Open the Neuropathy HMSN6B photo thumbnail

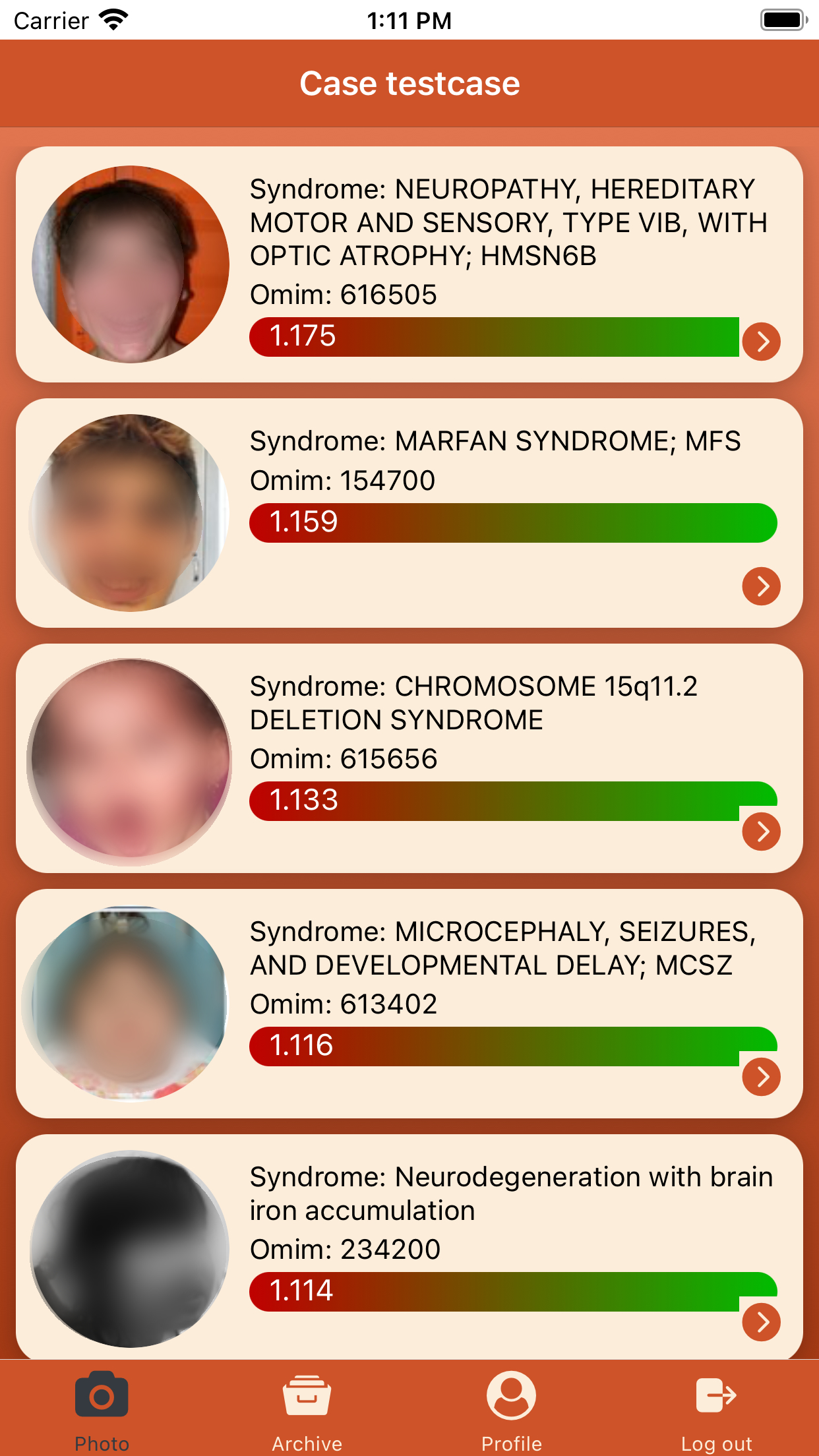tap(131, 264)
